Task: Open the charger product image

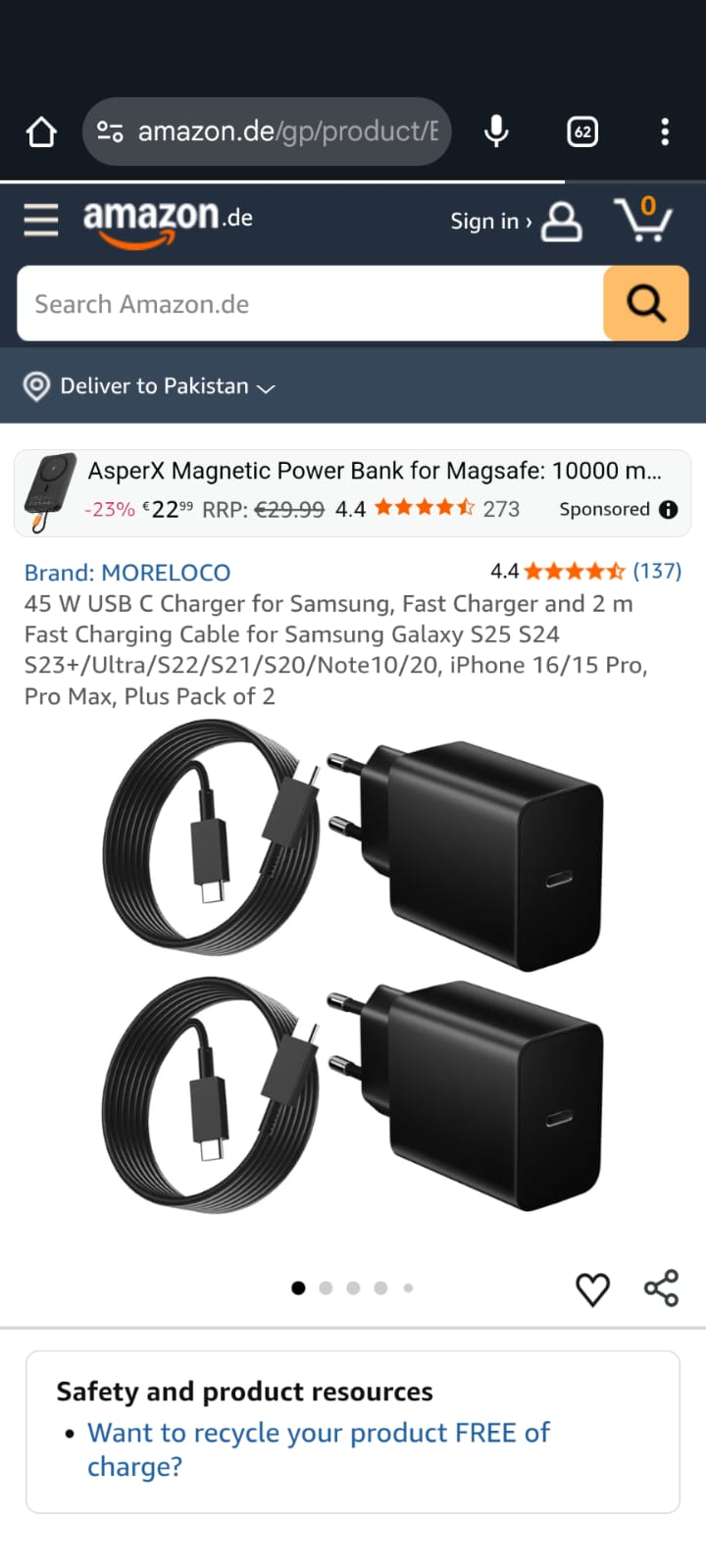Action: point(353,966)
